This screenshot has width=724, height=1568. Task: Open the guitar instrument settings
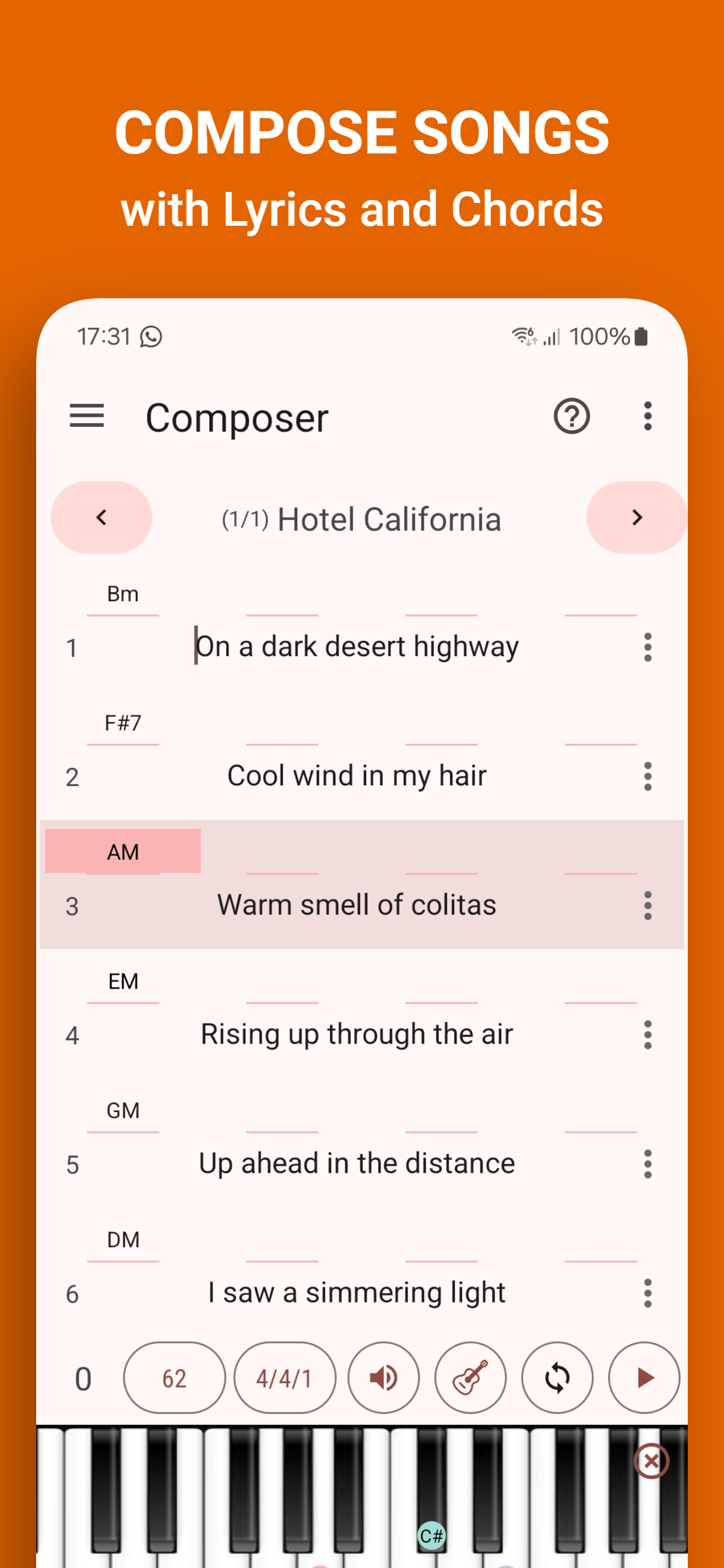click(x=470, y=1378)
